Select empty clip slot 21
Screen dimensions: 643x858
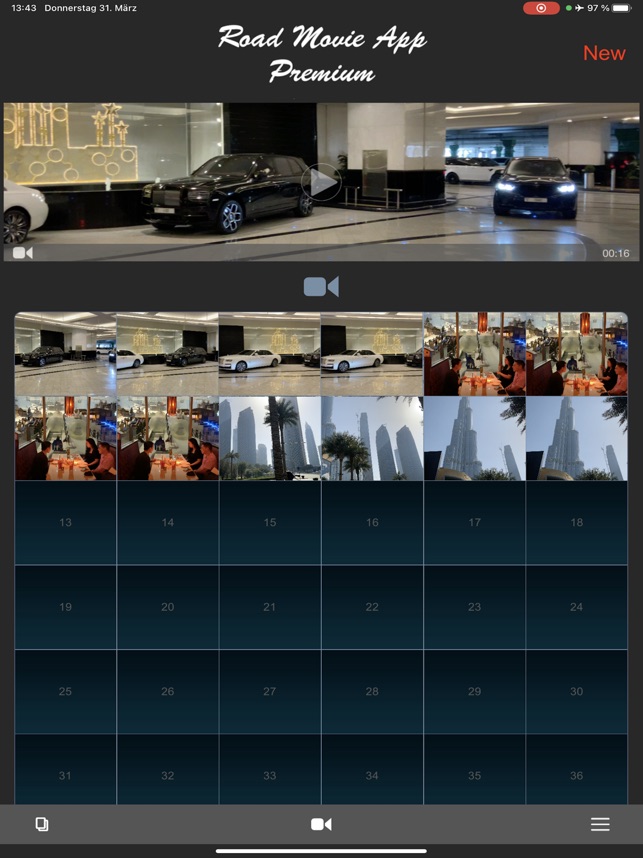coord(270,607)
